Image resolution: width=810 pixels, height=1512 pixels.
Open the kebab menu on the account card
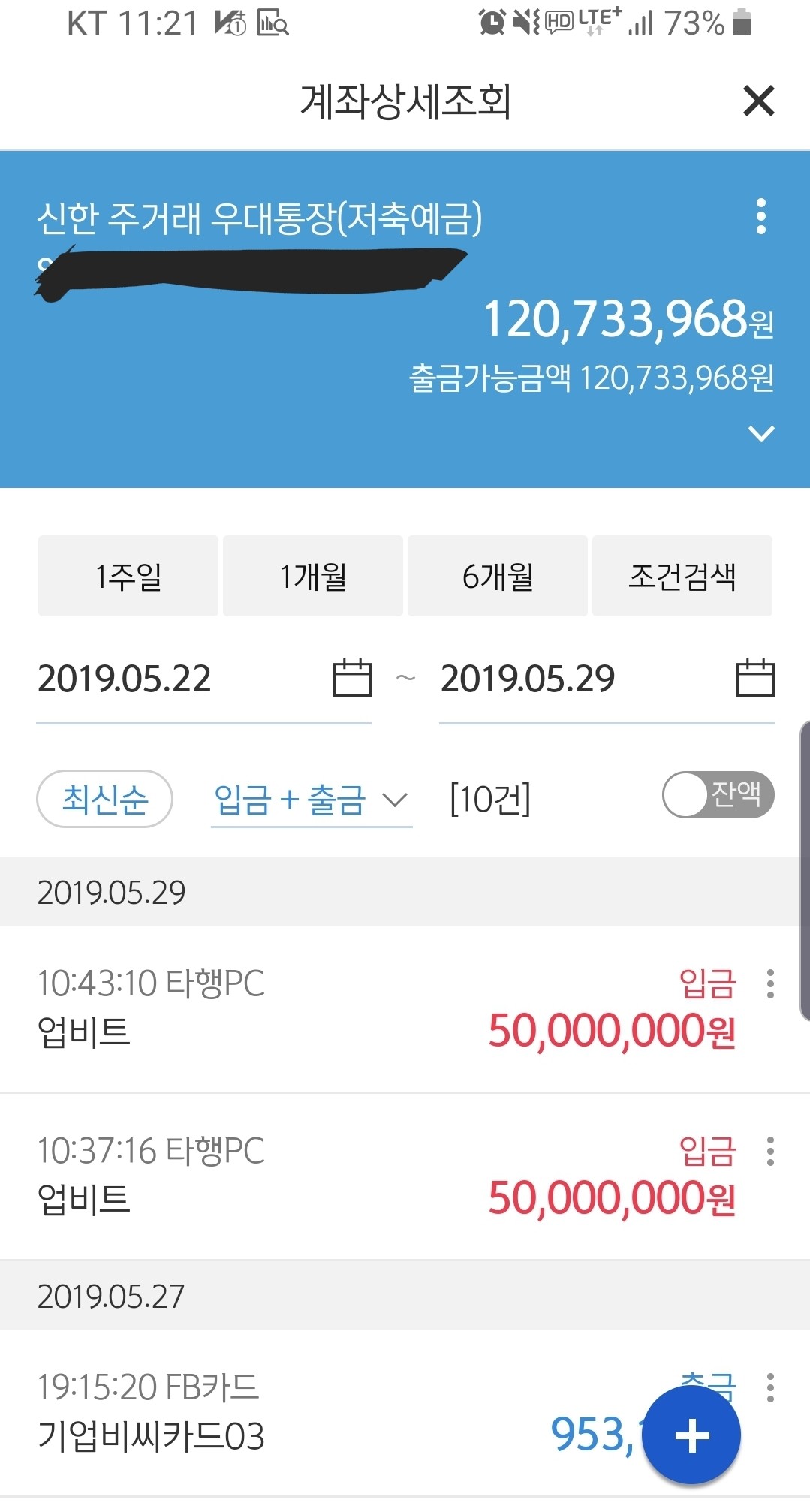(x=763, y=216)
